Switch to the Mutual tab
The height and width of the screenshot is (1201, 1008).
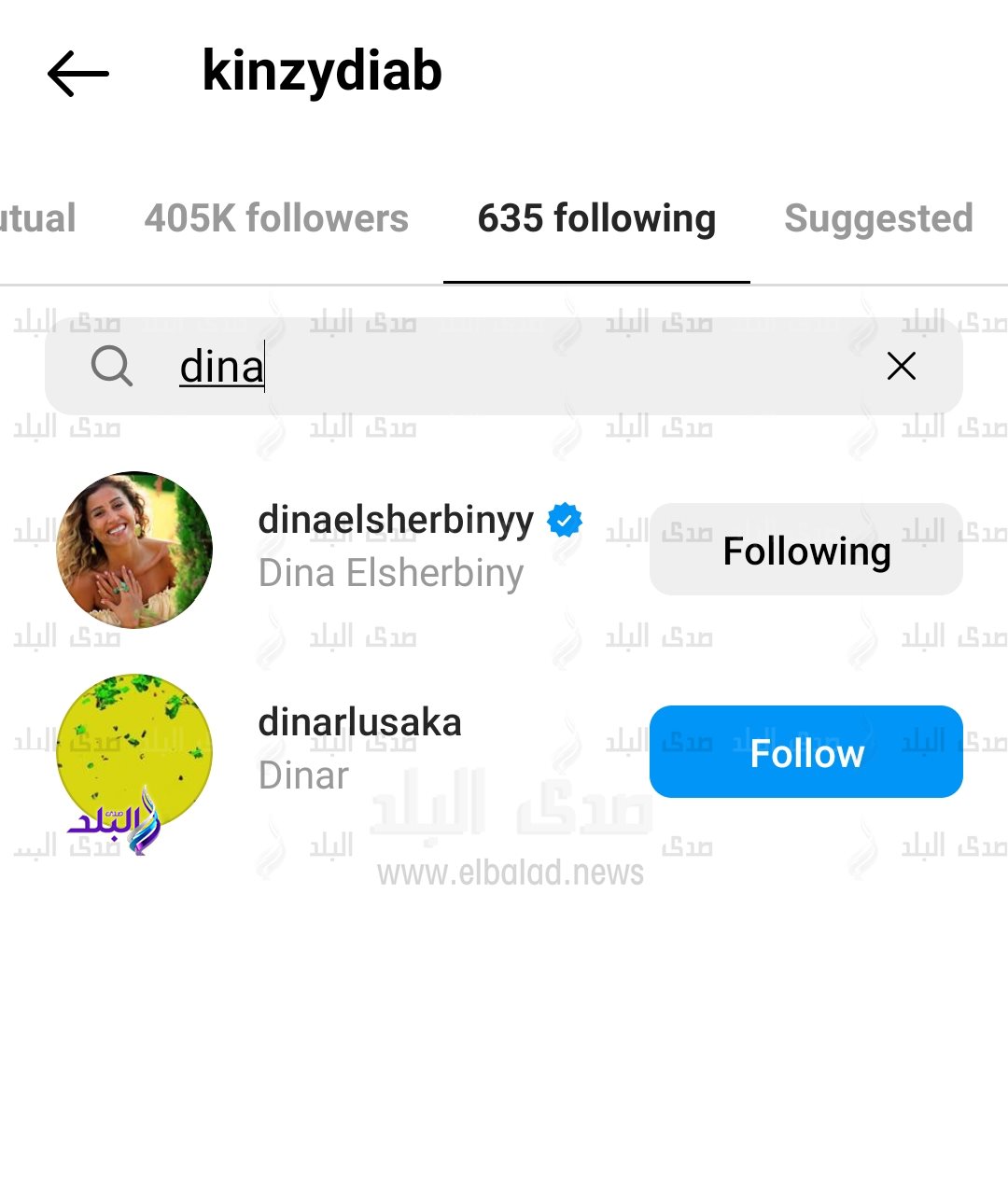37,219
